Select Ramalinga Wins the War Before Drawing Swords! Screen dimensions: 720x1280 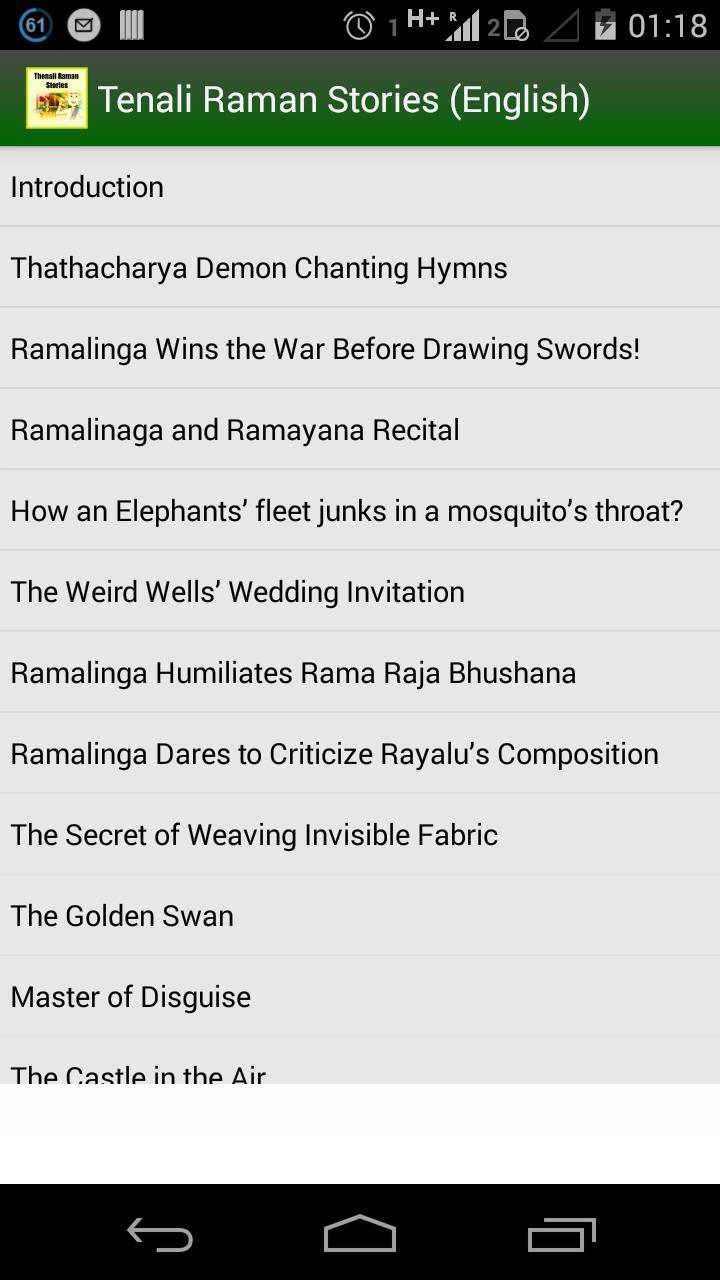360,348
